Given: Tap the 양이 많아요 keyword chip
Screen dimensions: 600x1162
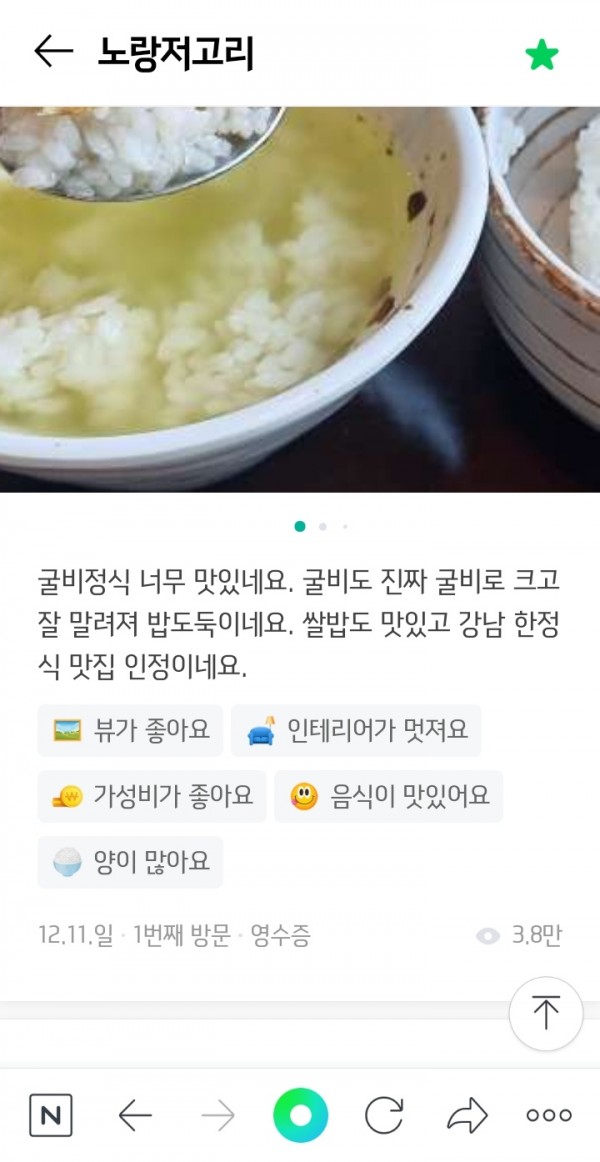Looking at the screenshot, I should click(130, 862).
